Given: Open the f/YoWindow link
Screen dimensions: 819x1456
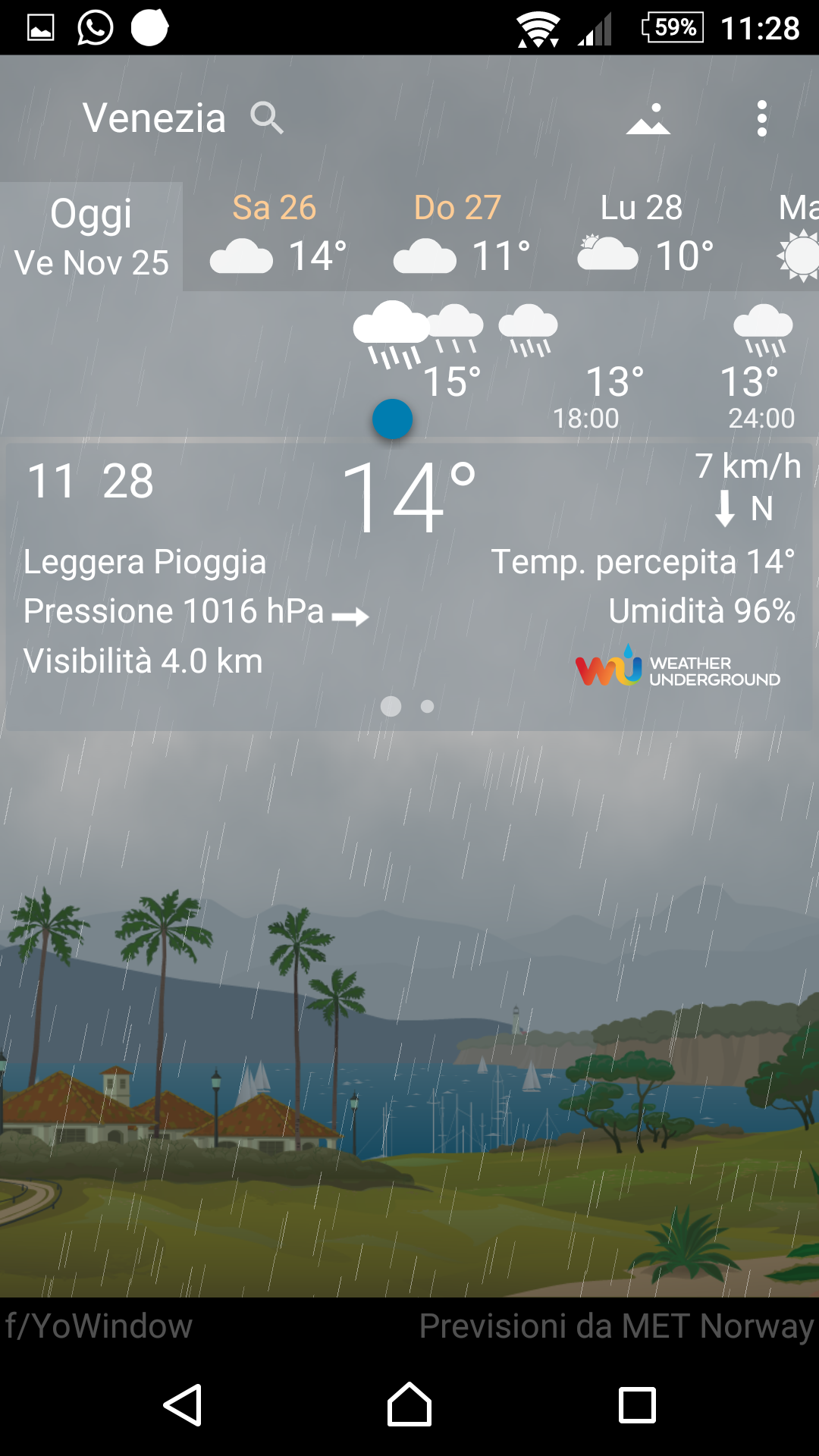Looking at the screenshot, I should 99,1326.
